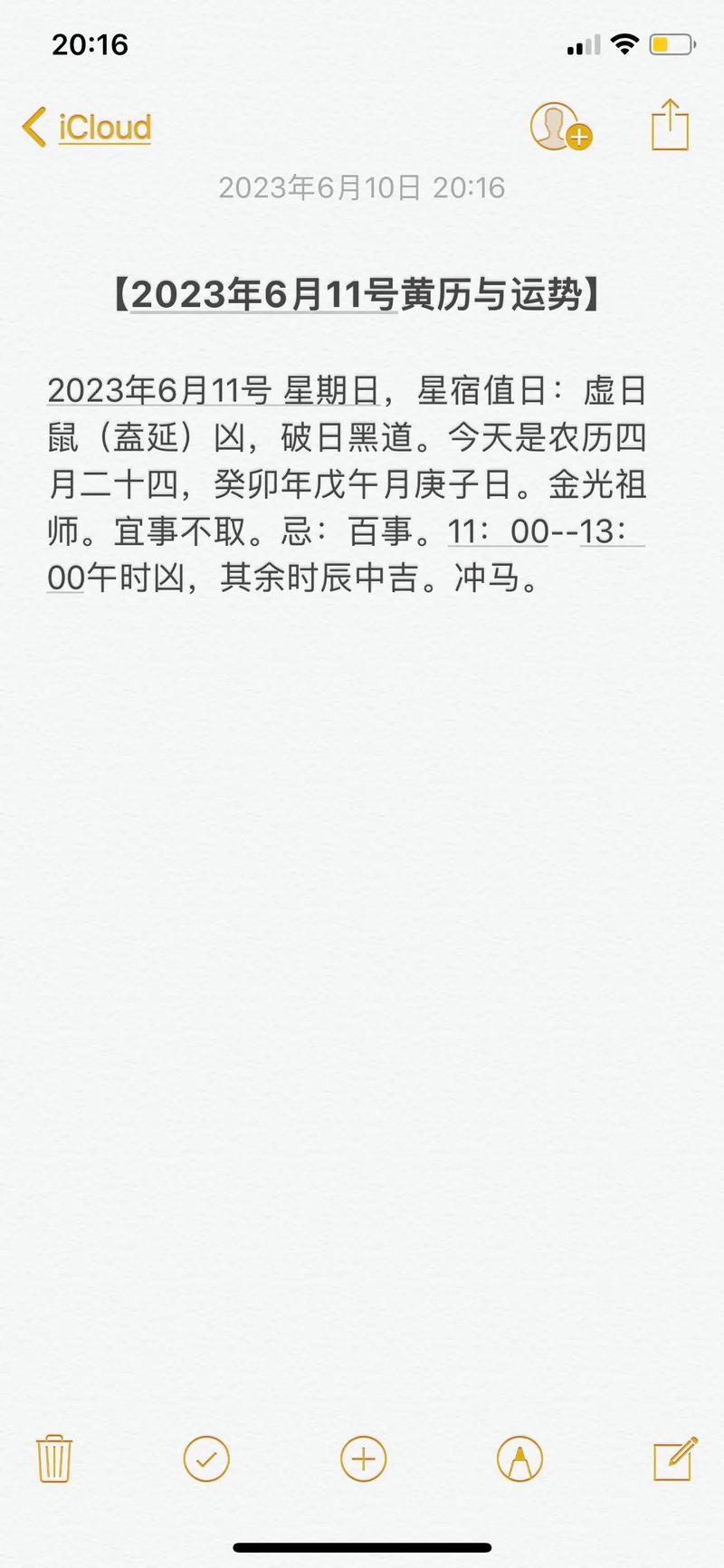The image size is (724, 1568).
Task: Go back to the iCloud folder
Action: [88, 128]
